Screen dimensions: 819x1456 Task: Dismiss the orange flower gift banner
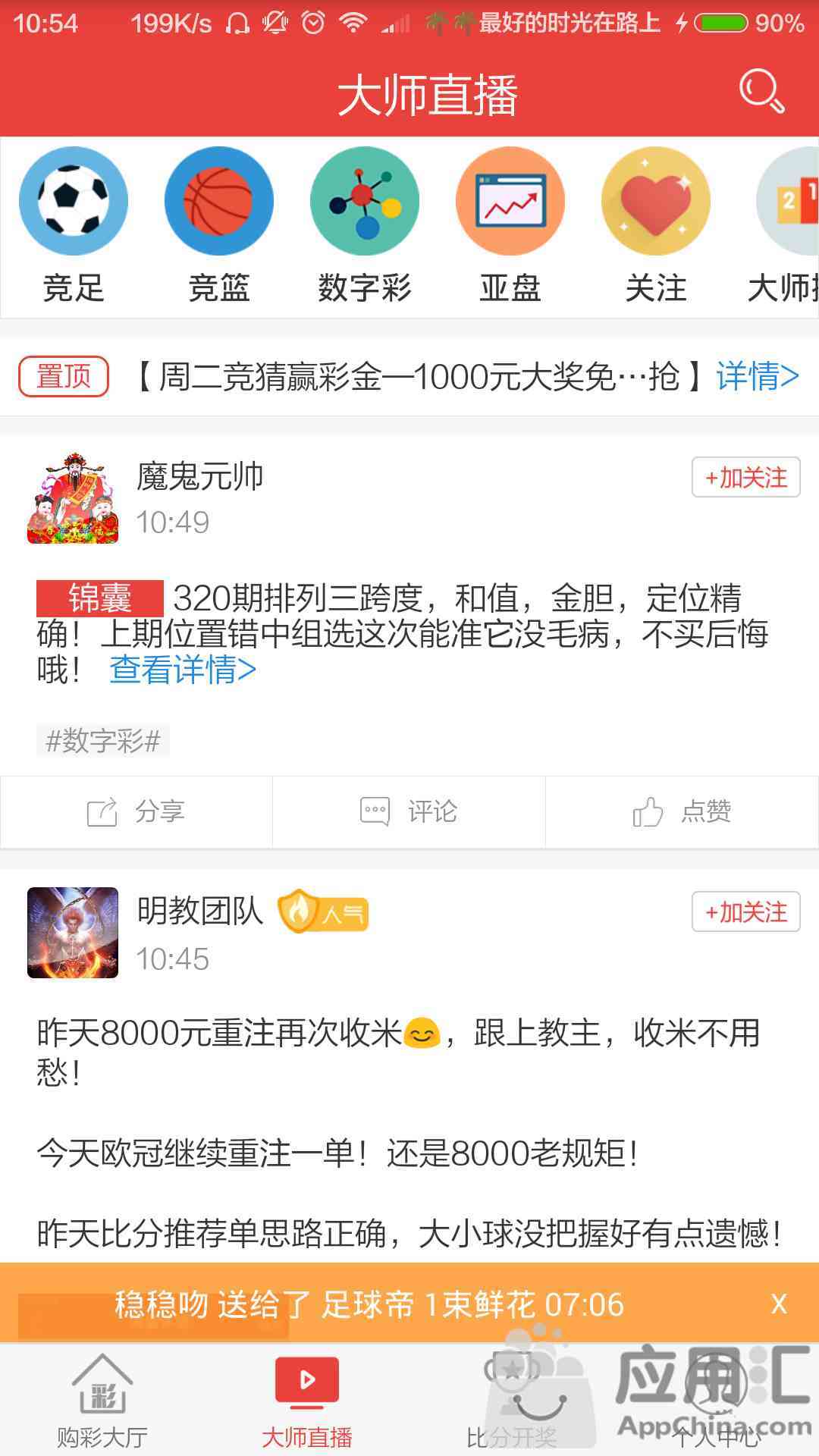pos(779,1304)
